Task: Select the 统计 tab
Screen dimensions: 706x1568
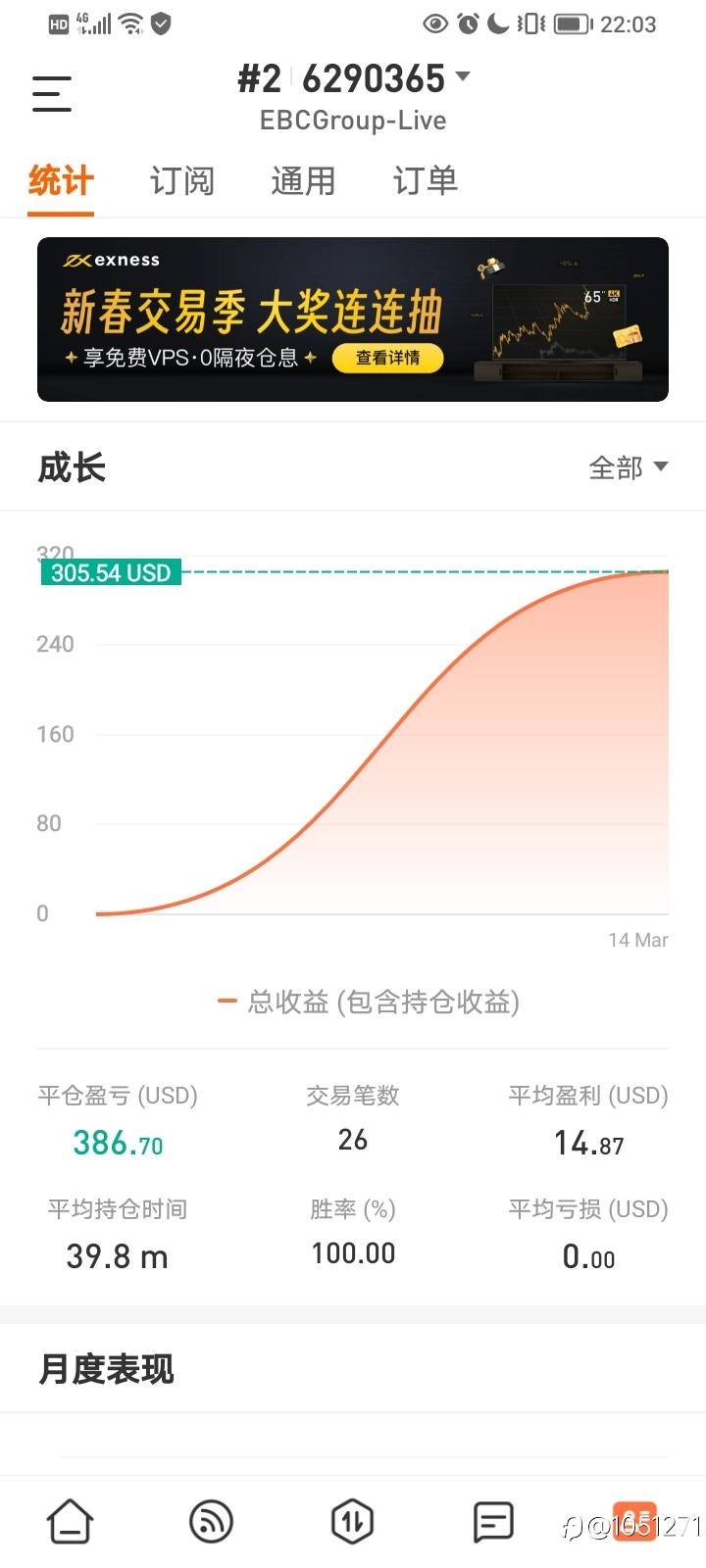Action: (x=61, y=181)
